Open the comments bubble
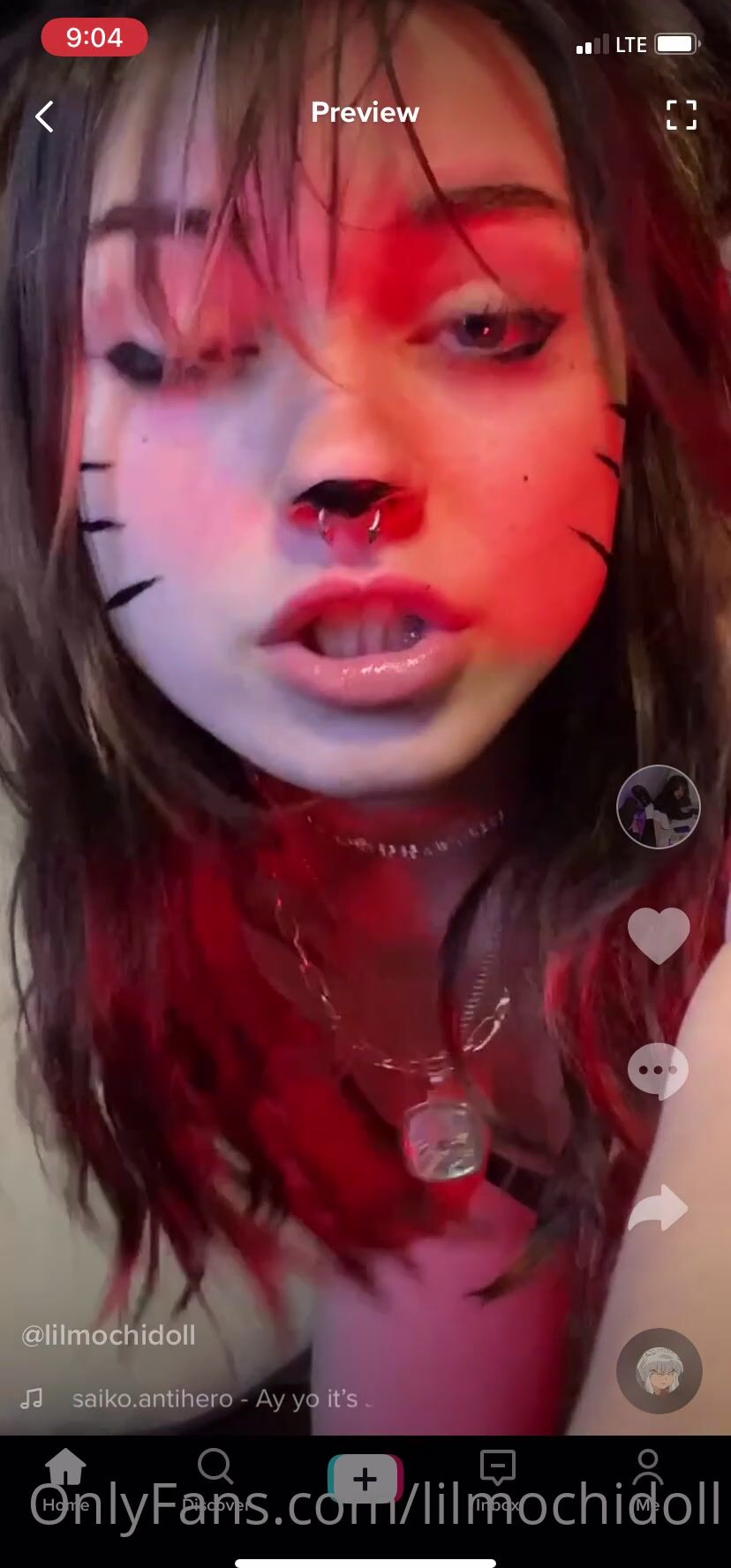Screen dimensions: 731x1568 (x=658, y=1070)
